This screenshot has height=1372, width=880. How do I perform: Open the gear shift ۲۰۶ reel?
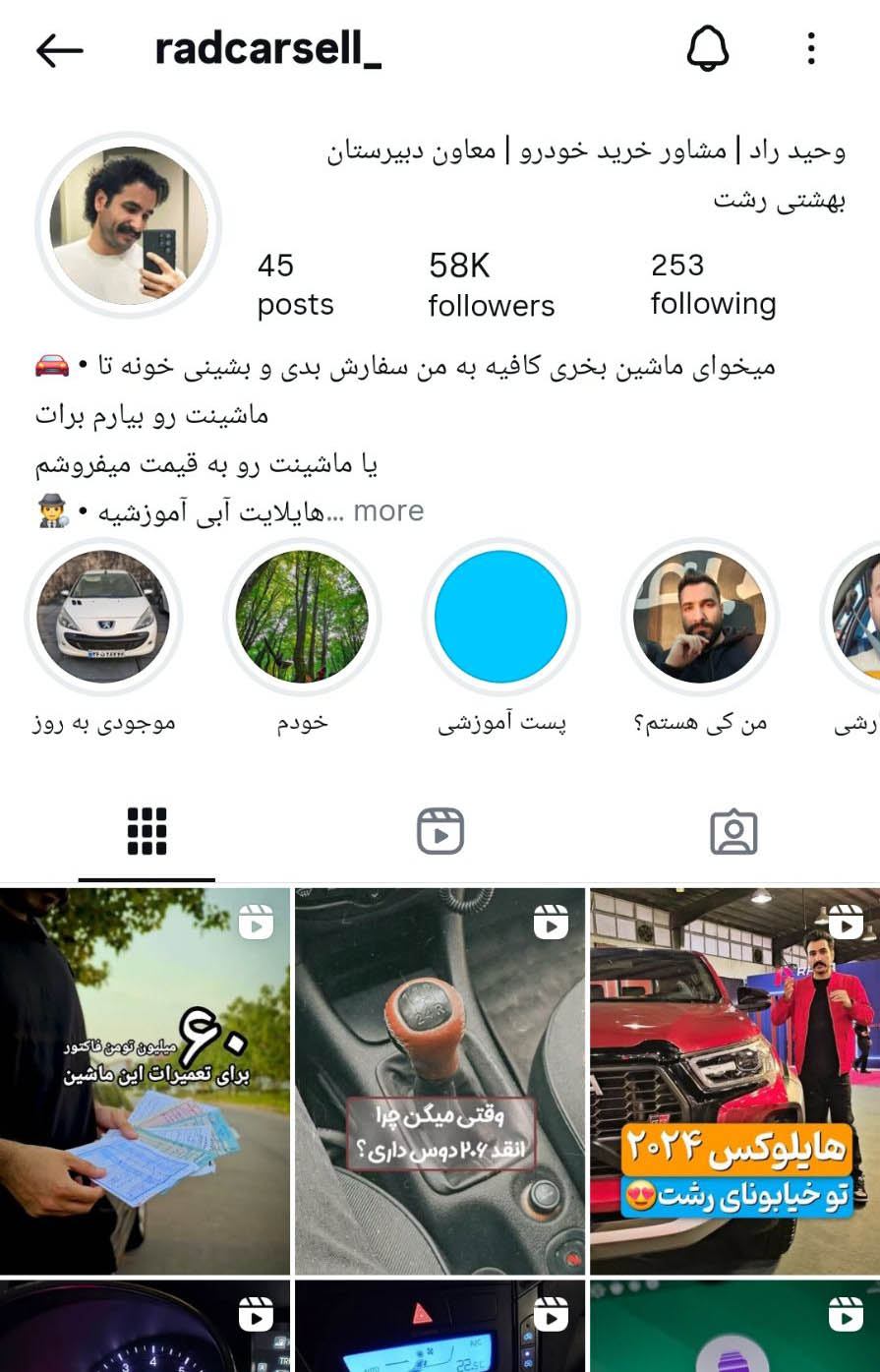[x=440, y=1080]
